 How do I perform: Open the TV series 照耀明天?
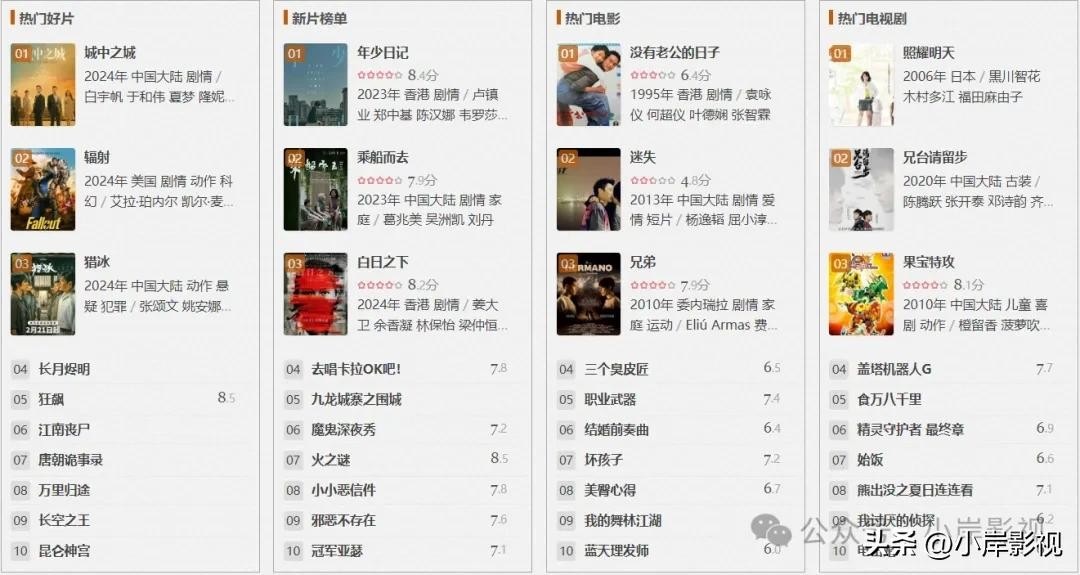coord(928,52)
